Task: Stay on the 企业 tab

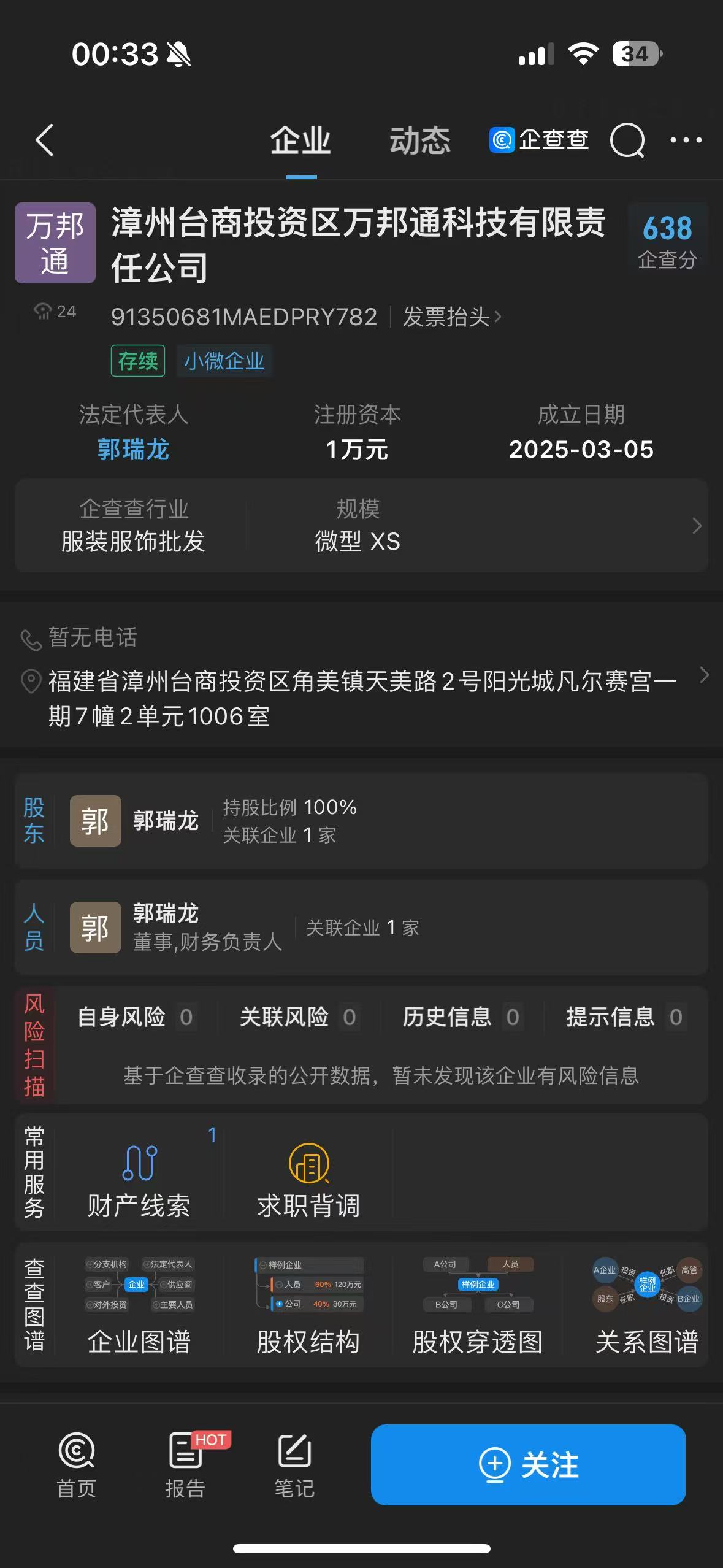Action: tap(299, 140)
